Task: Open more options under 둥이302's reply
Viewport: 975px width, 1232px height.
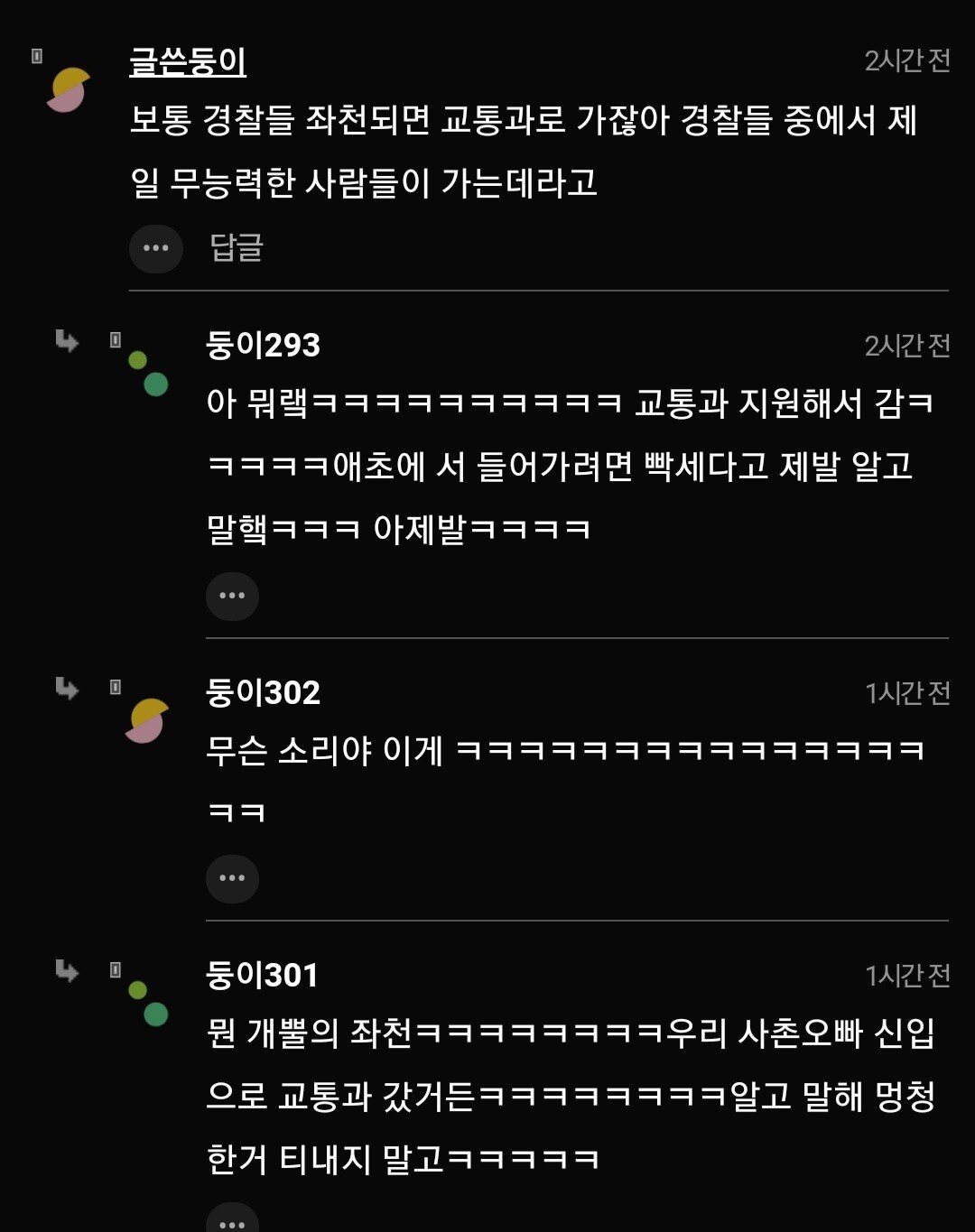Action: (232, 878)
